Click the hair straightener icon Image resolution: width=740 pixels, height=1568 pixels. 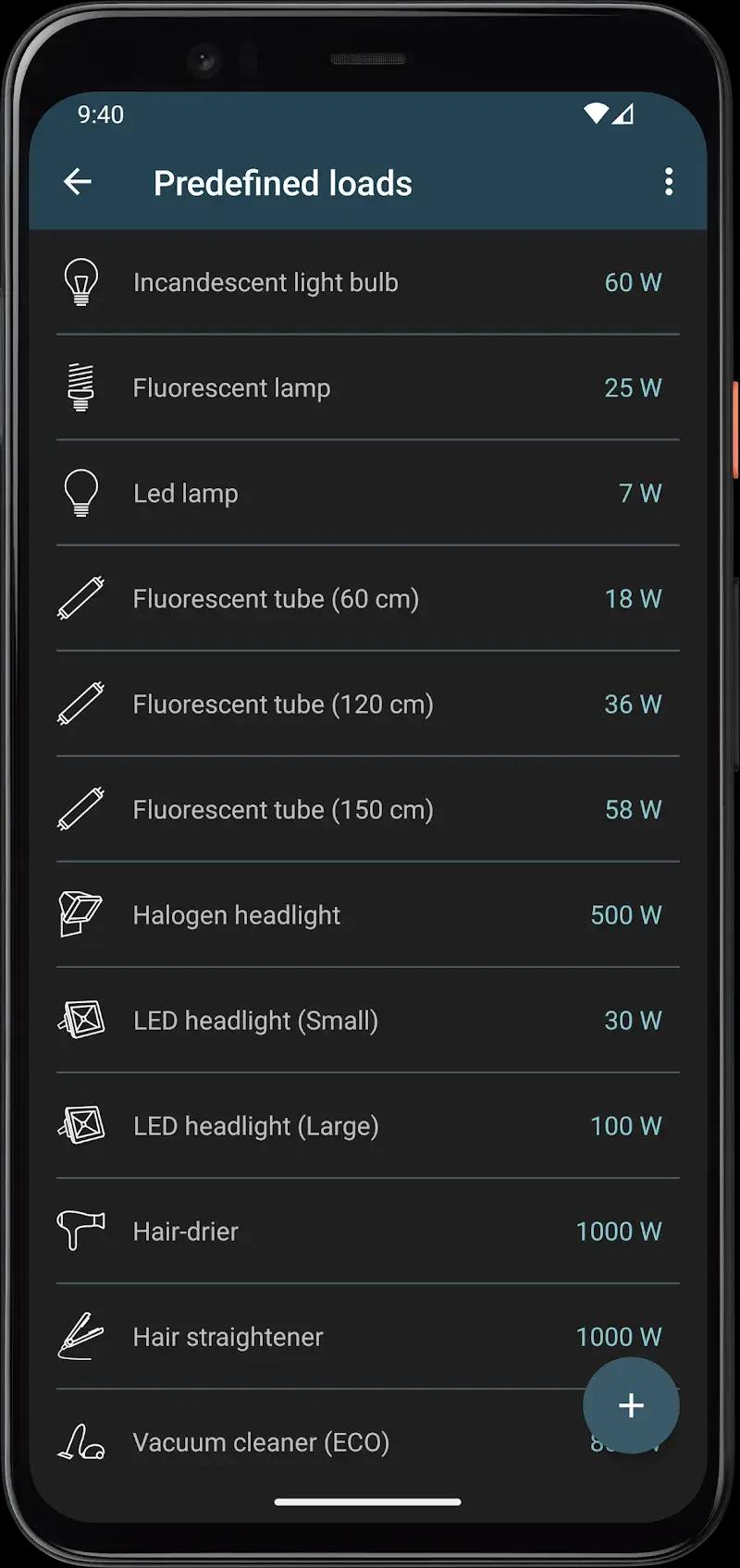click(x=81, y=1336)
